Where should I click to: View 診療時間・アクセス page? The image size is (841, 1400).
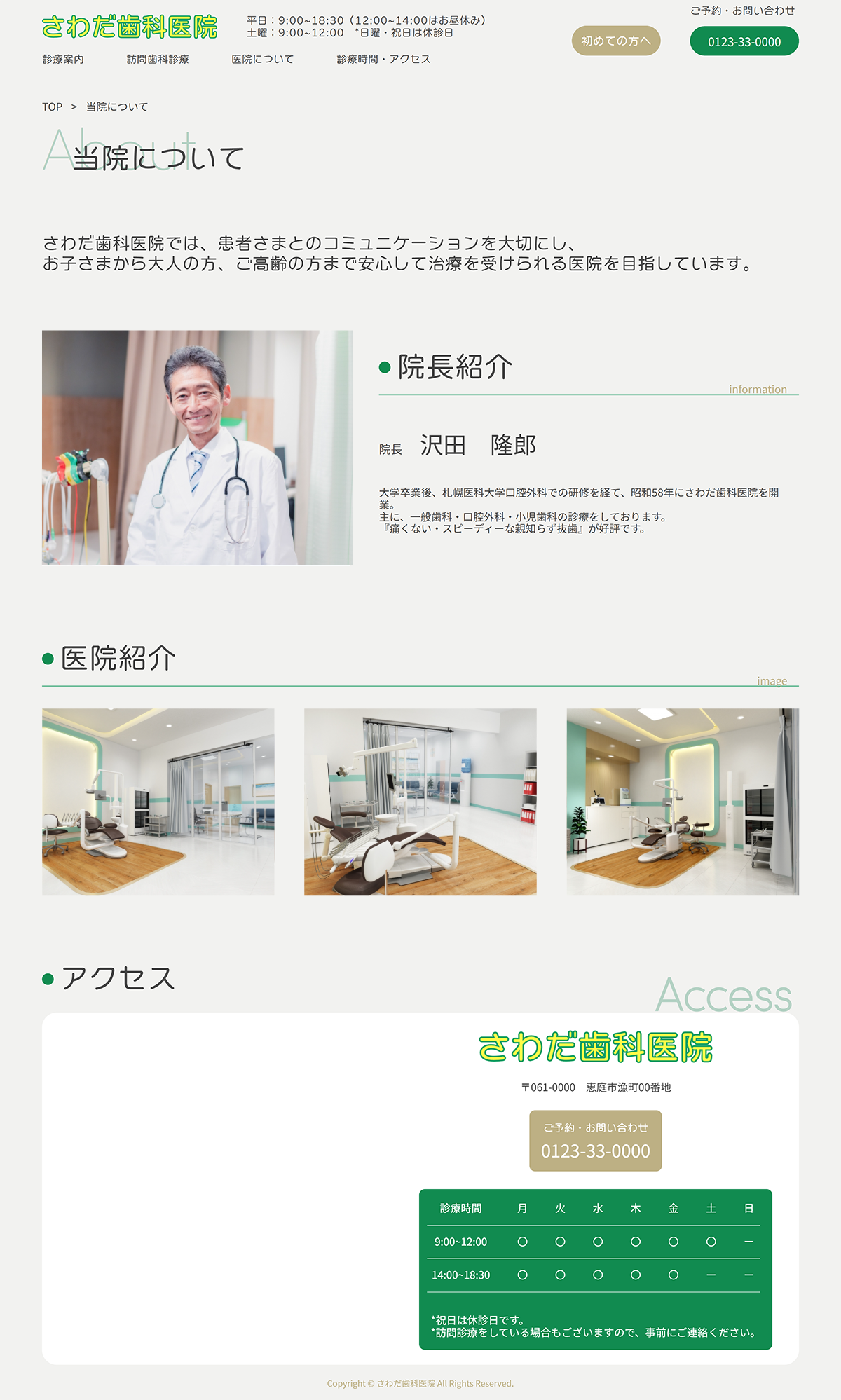(383, 60)
